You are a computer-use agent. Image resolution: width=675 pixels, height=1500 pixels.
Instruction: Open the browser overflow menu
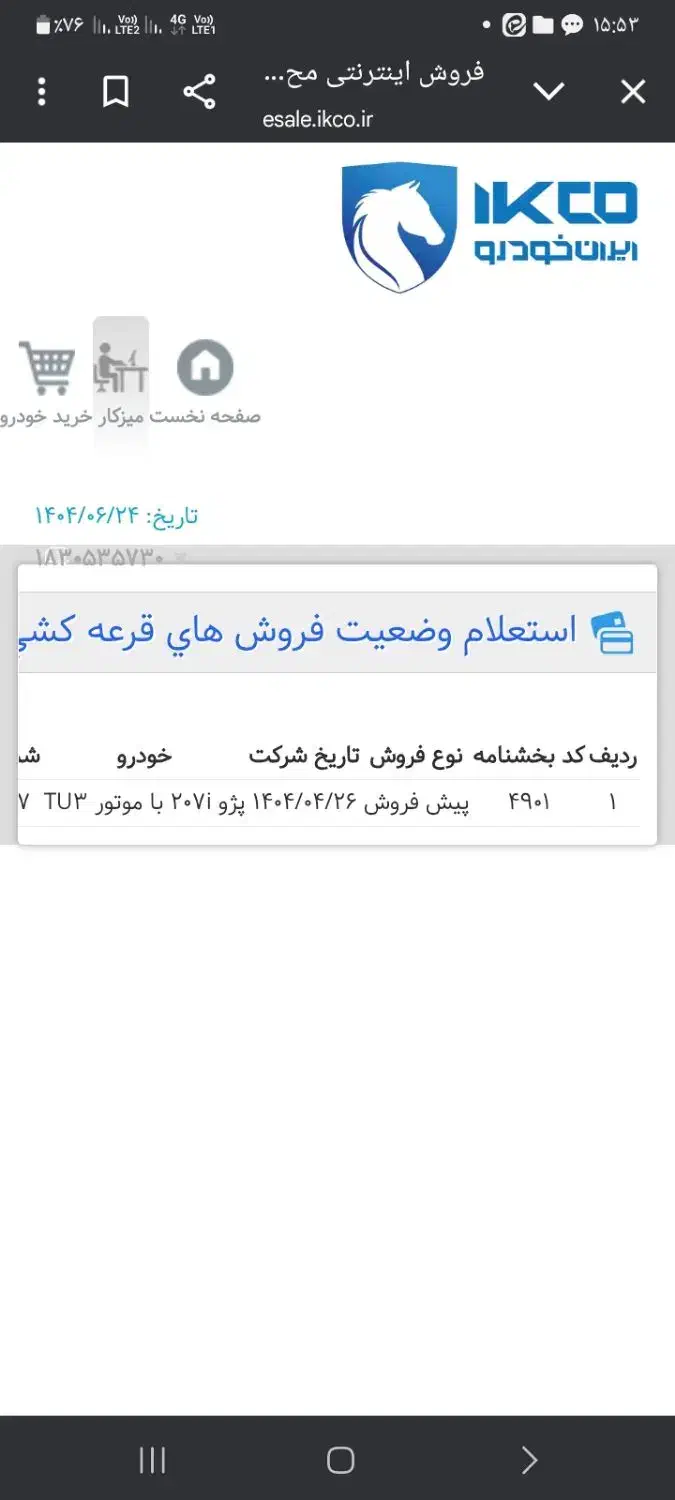pos(41,92)
